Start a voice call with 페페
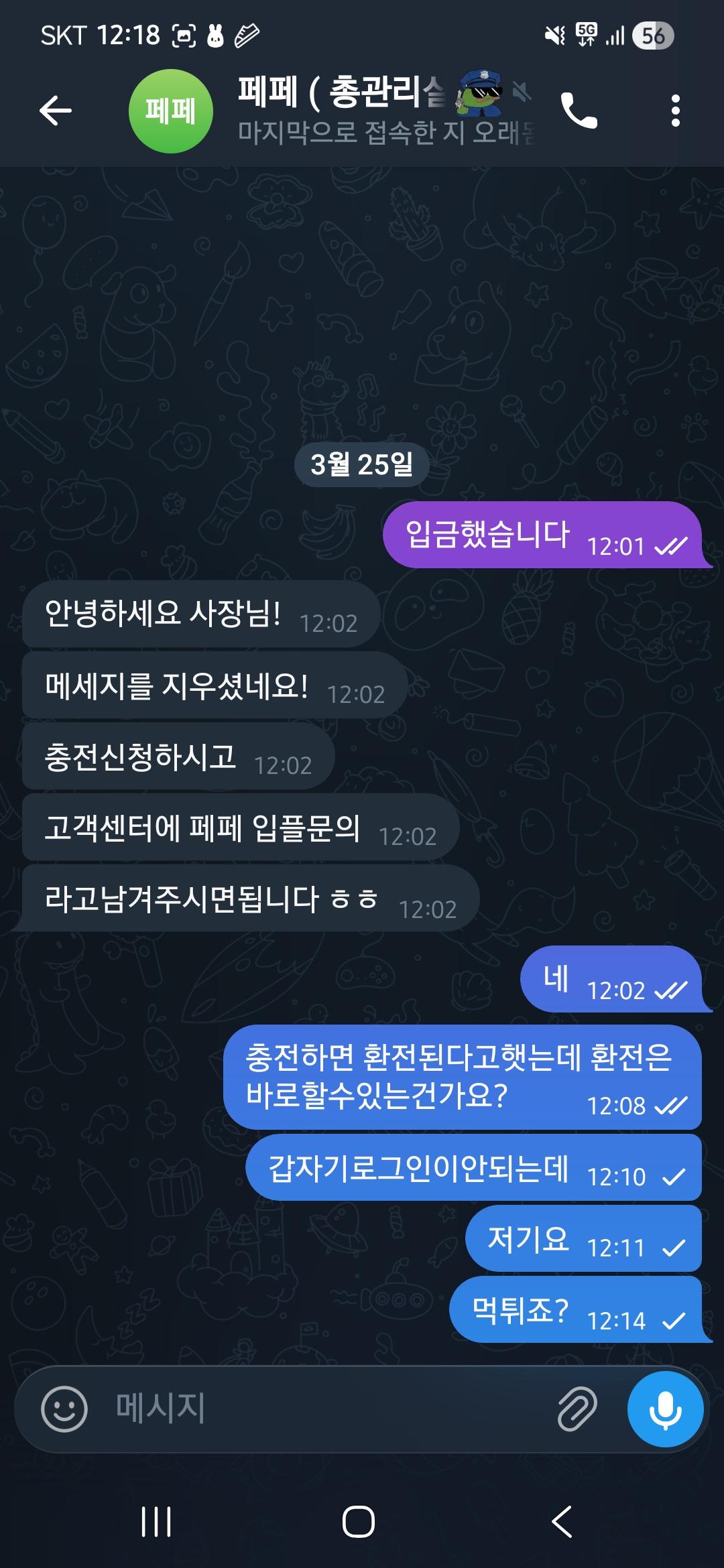This screenshot has width=724, height=1568. [x=579, y=111]
